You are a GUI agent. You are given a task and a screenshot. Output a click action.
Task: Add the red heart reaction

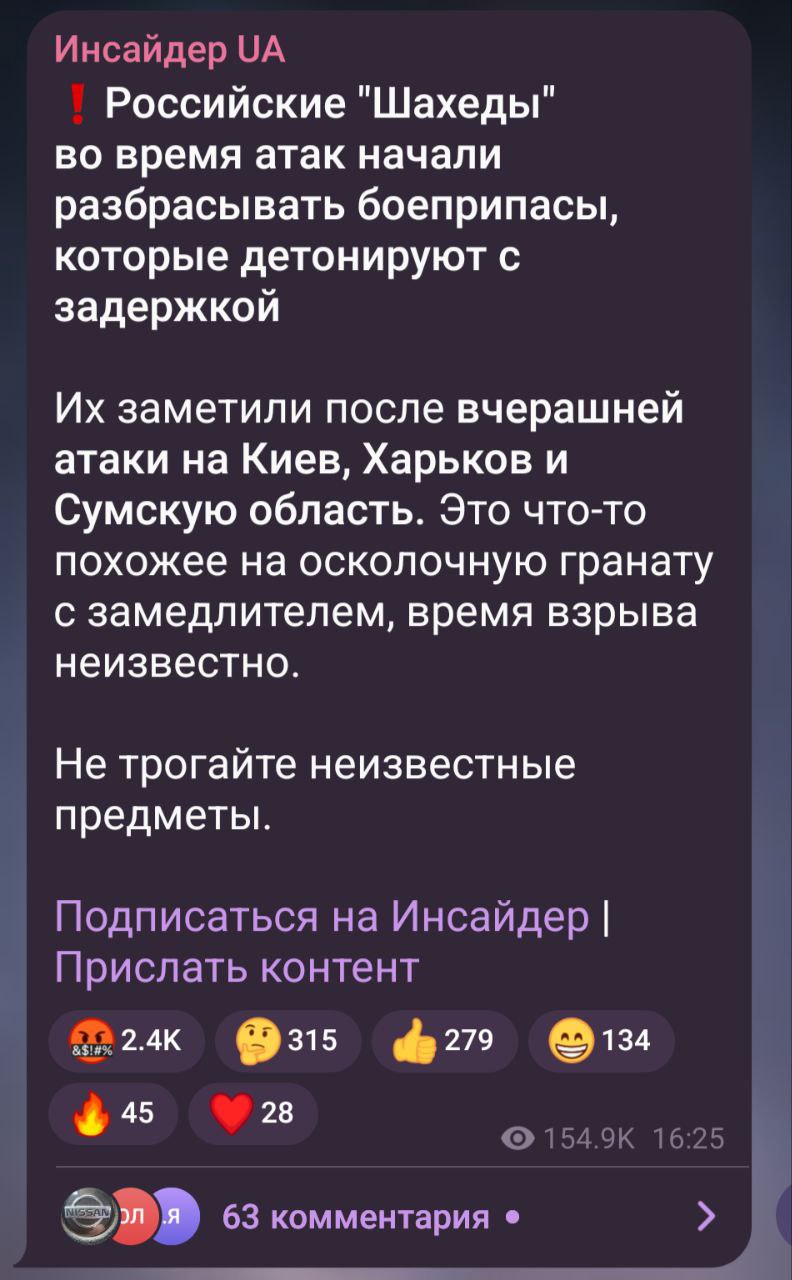[x=251, y=1113]
